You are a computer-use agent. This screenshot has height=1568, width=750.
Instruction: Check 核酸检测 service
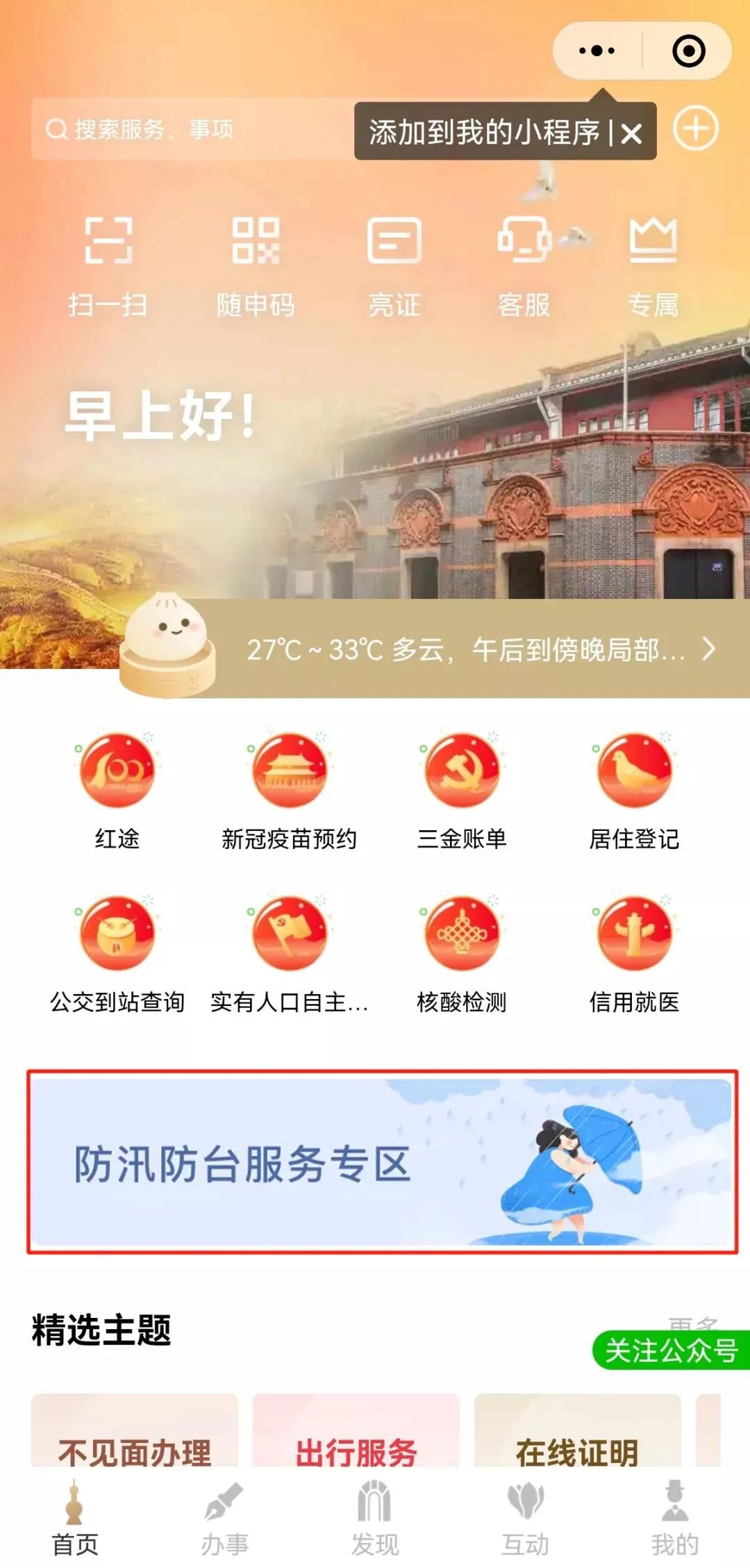pos(462,953)
